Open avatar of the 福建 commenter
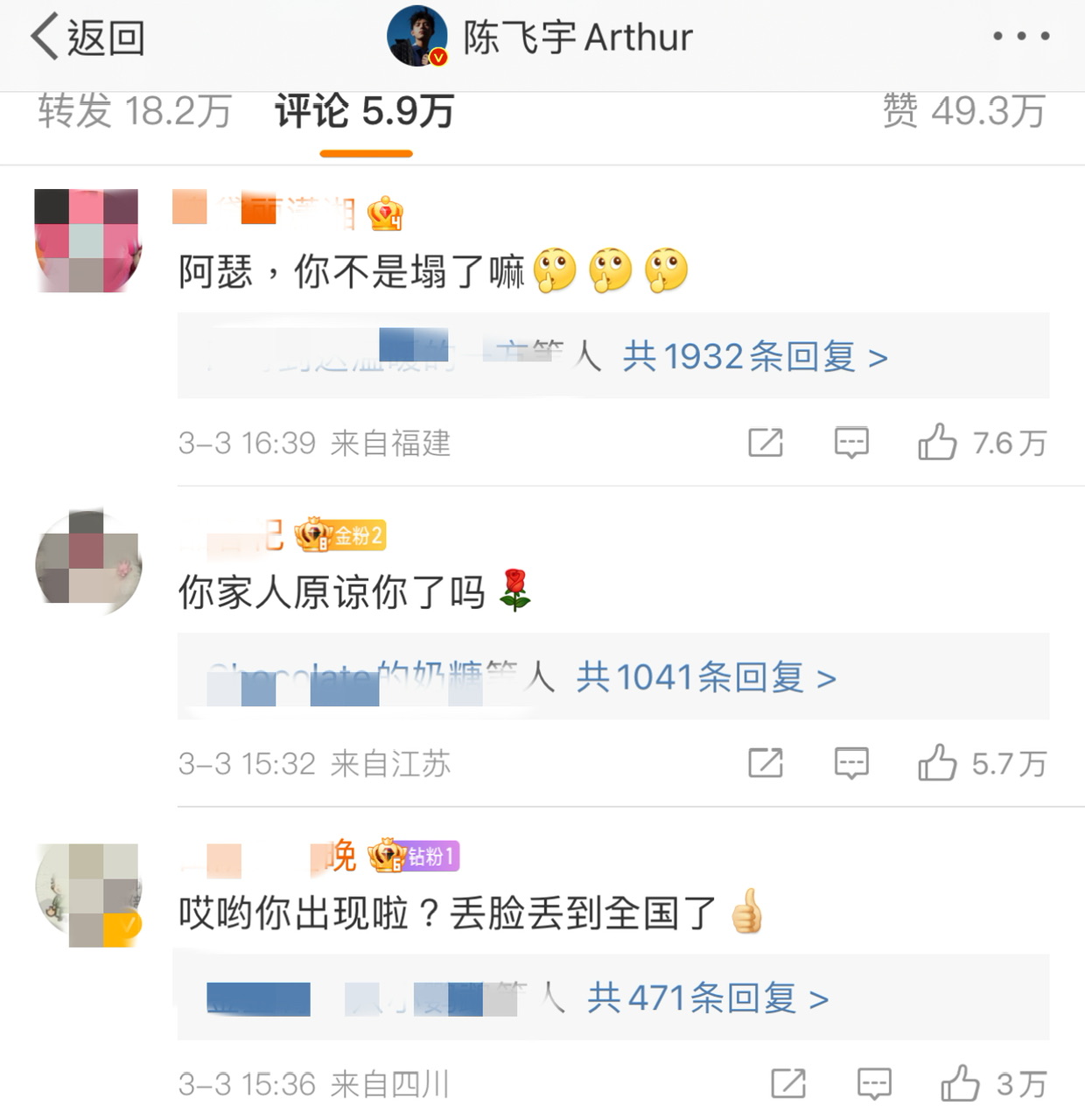1085x1120 pixels. point(87,241)
